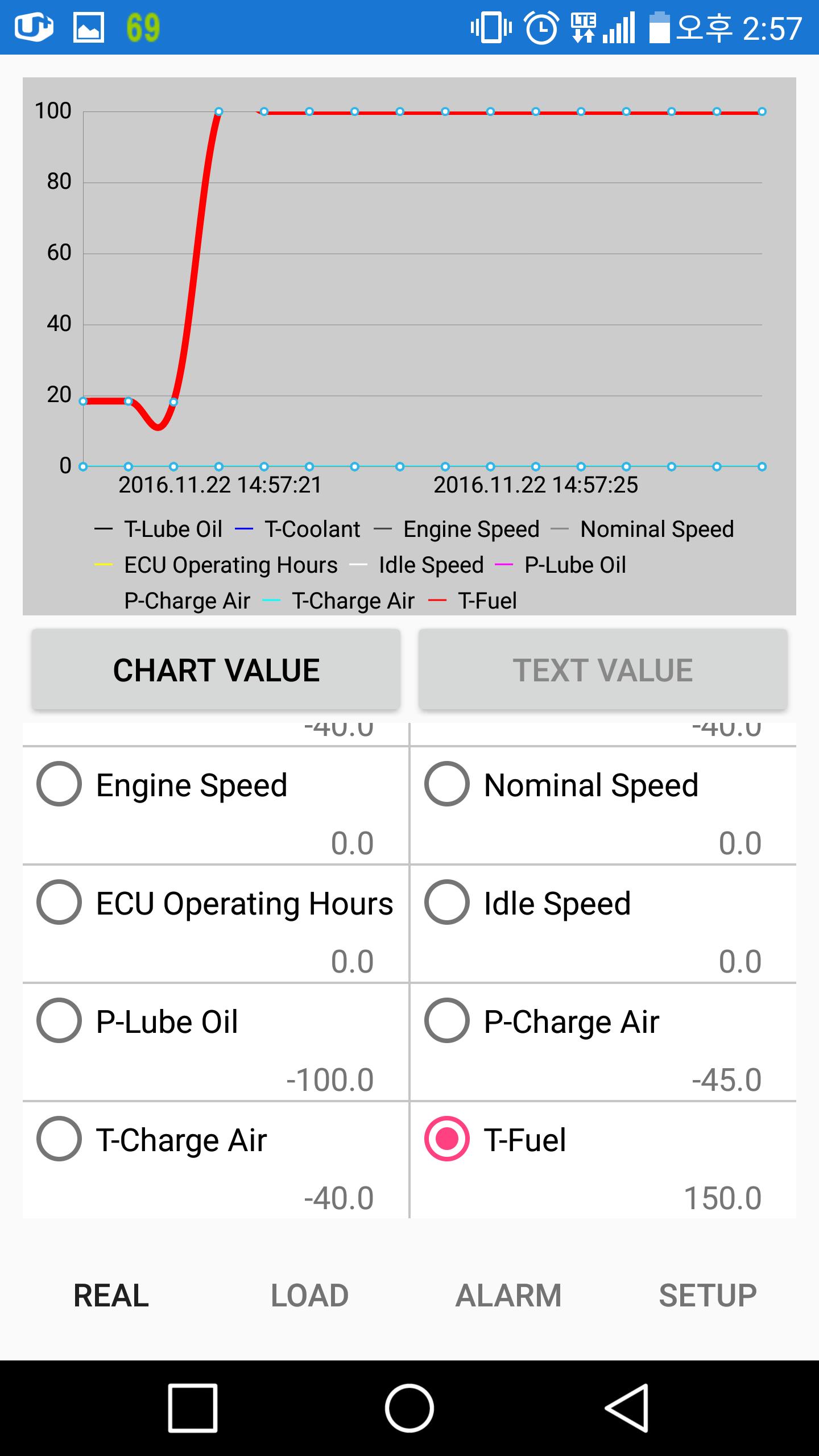Click the CHART VALUE button
The height and width of the screenshot is (1456, 819).
[x=216, y=670]
